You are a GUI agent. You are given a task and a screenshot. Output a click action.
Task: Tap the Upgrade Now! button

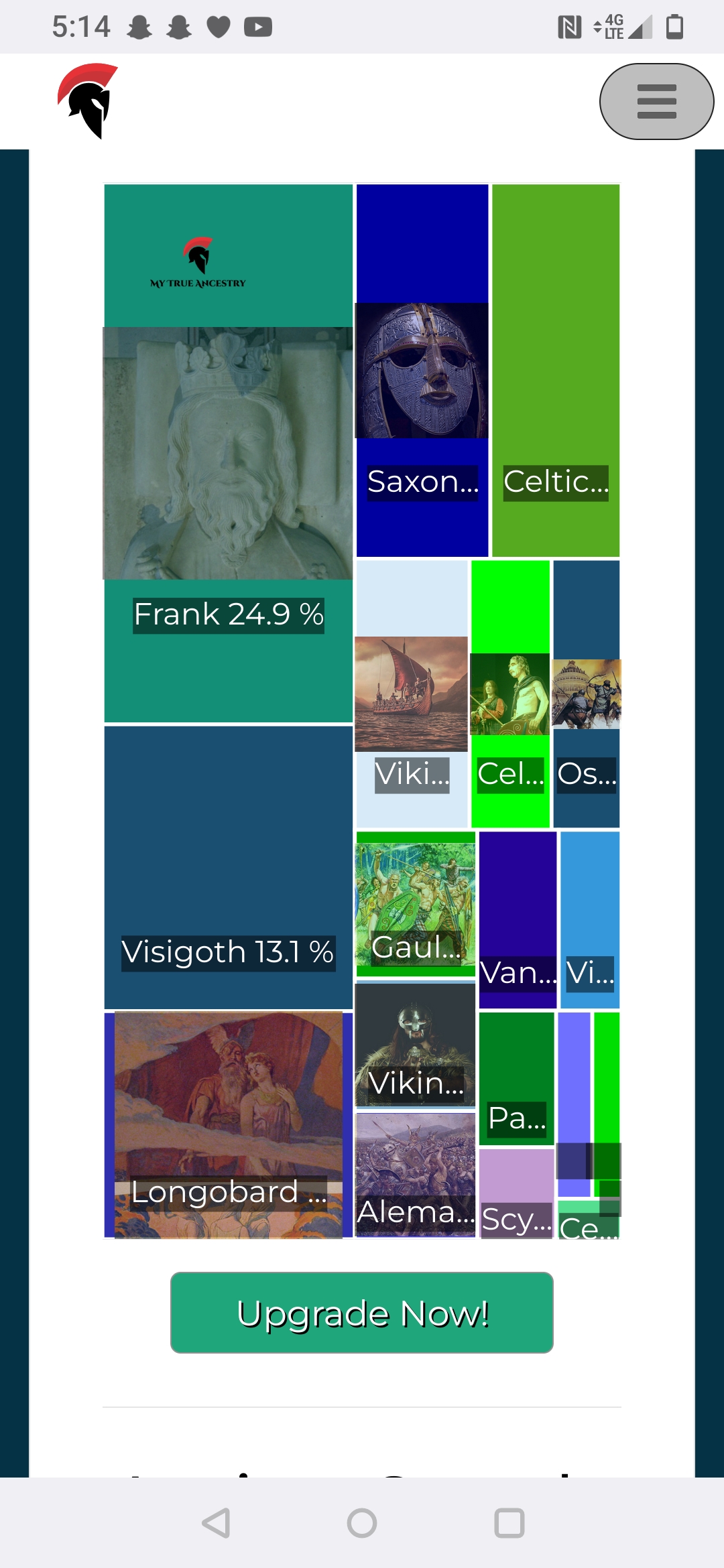(362, 1312)
